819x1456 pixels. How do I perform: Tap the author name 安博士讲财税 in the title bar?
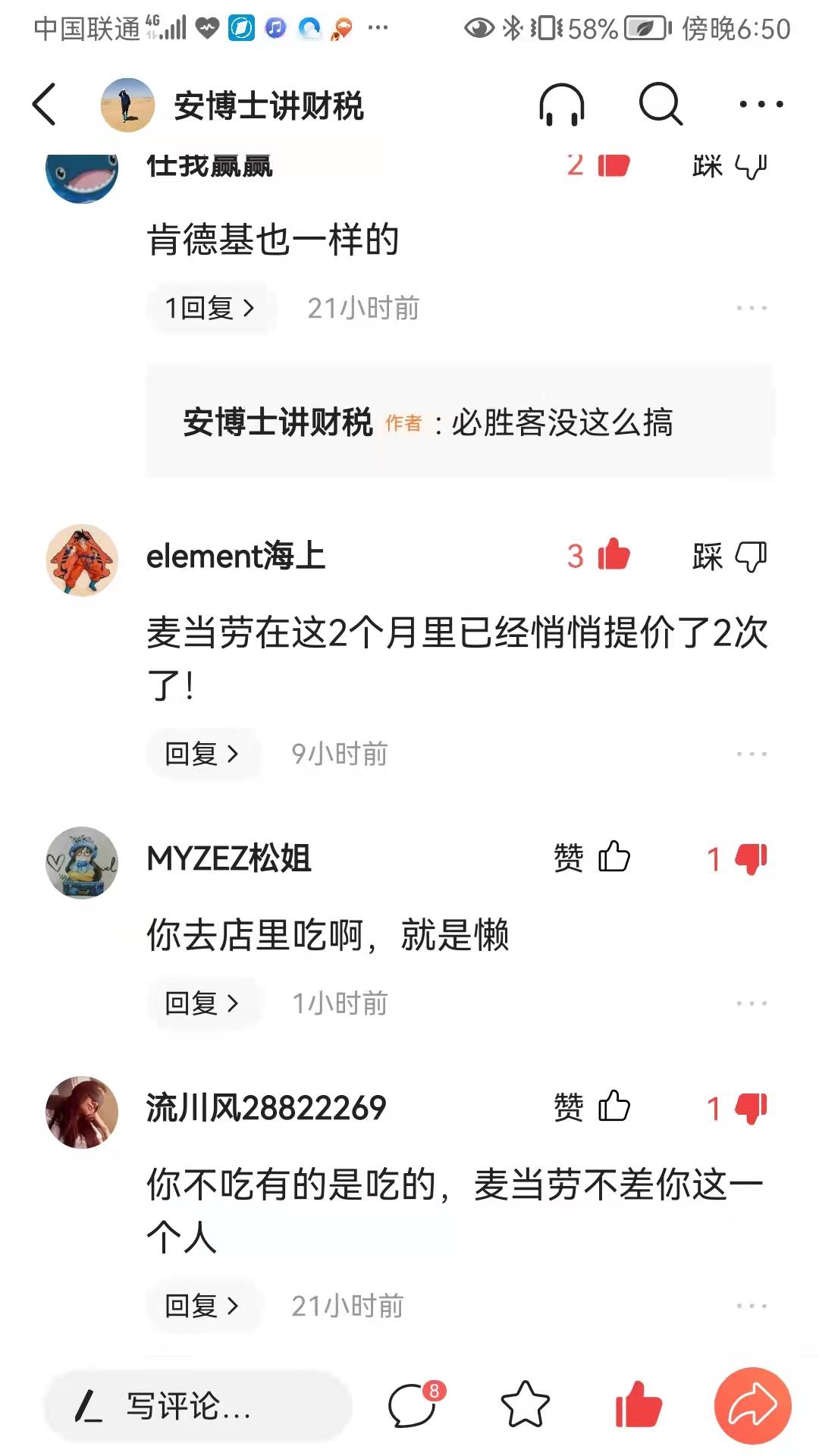point(267,105)
